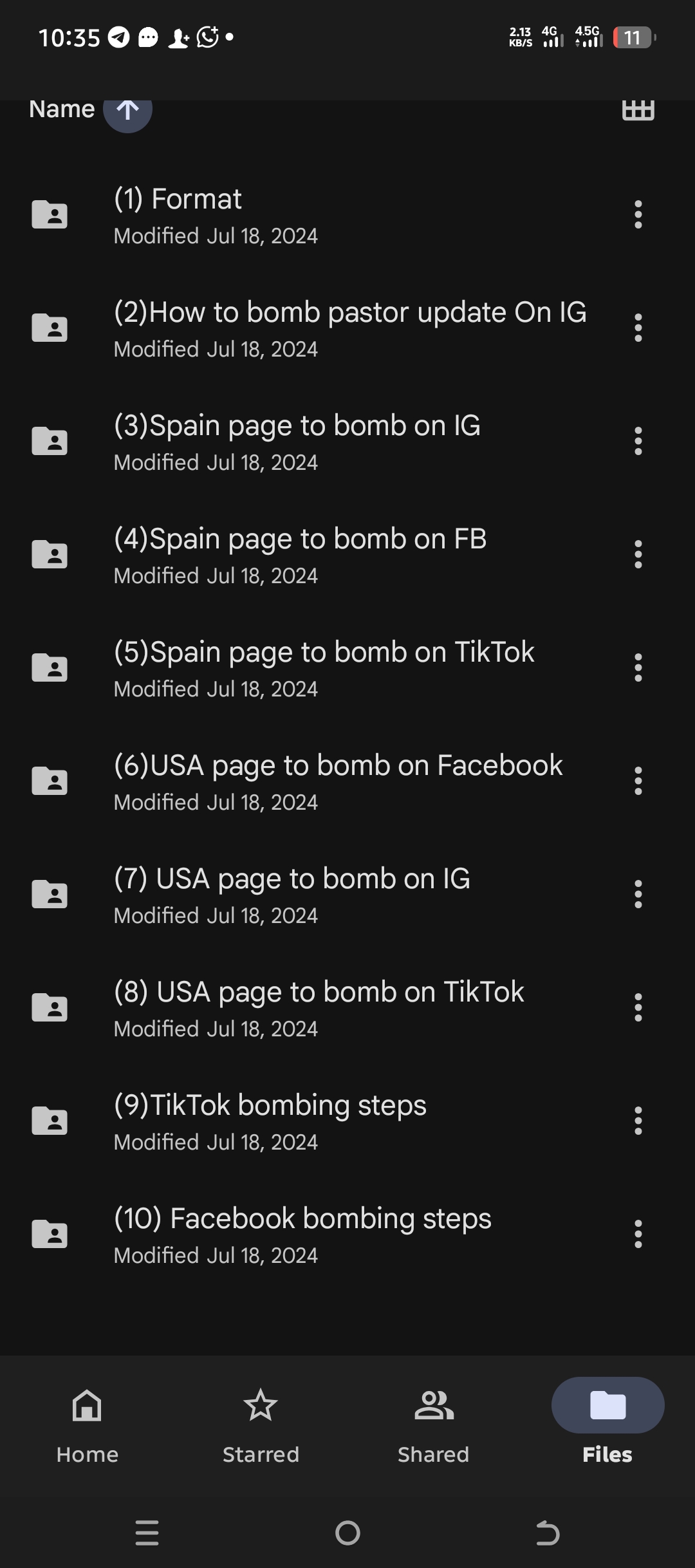Open folder (3)Spain page to bomb on IG
This screenshot has width=695, height=1568.
pyautogui.click(x=347, y=442)
